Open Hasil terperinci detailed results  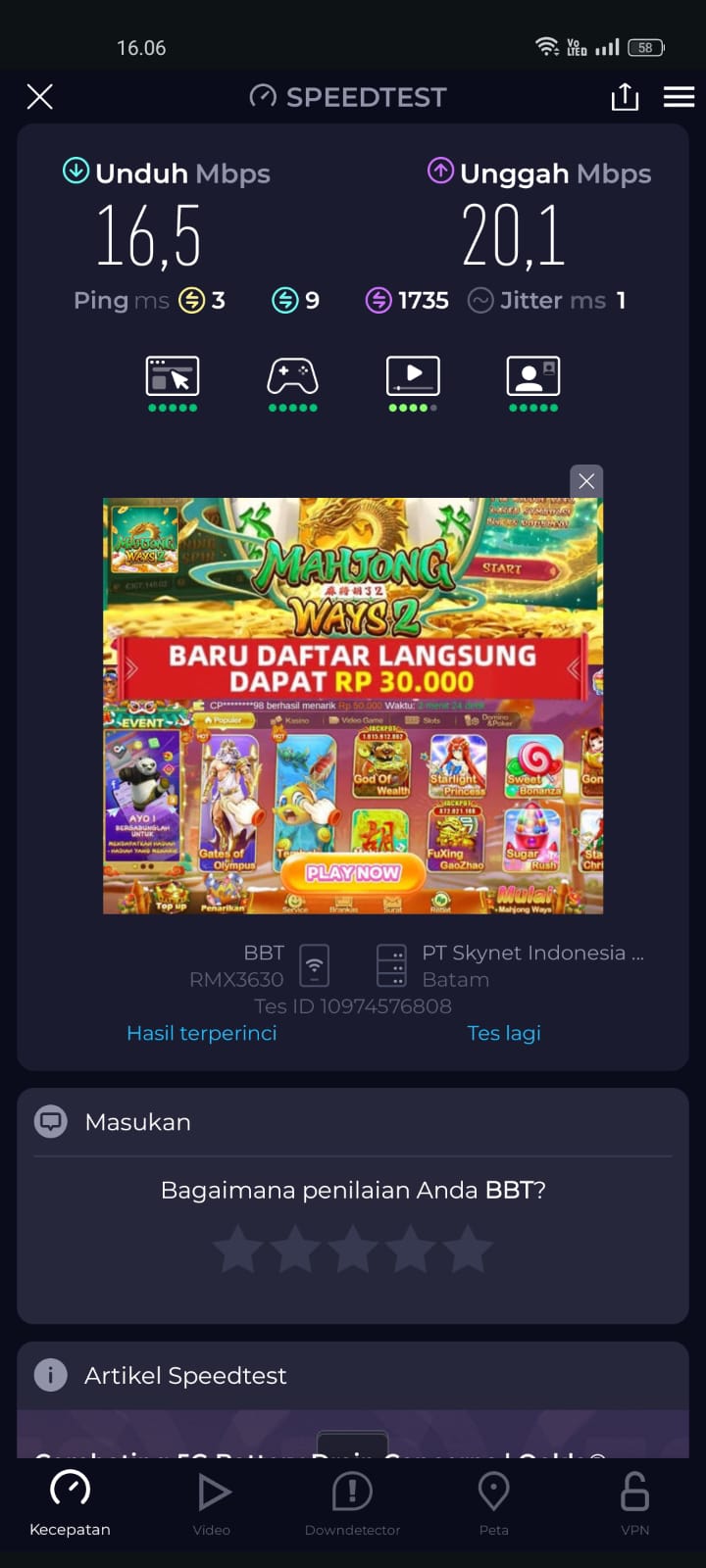click(202, 1033)
